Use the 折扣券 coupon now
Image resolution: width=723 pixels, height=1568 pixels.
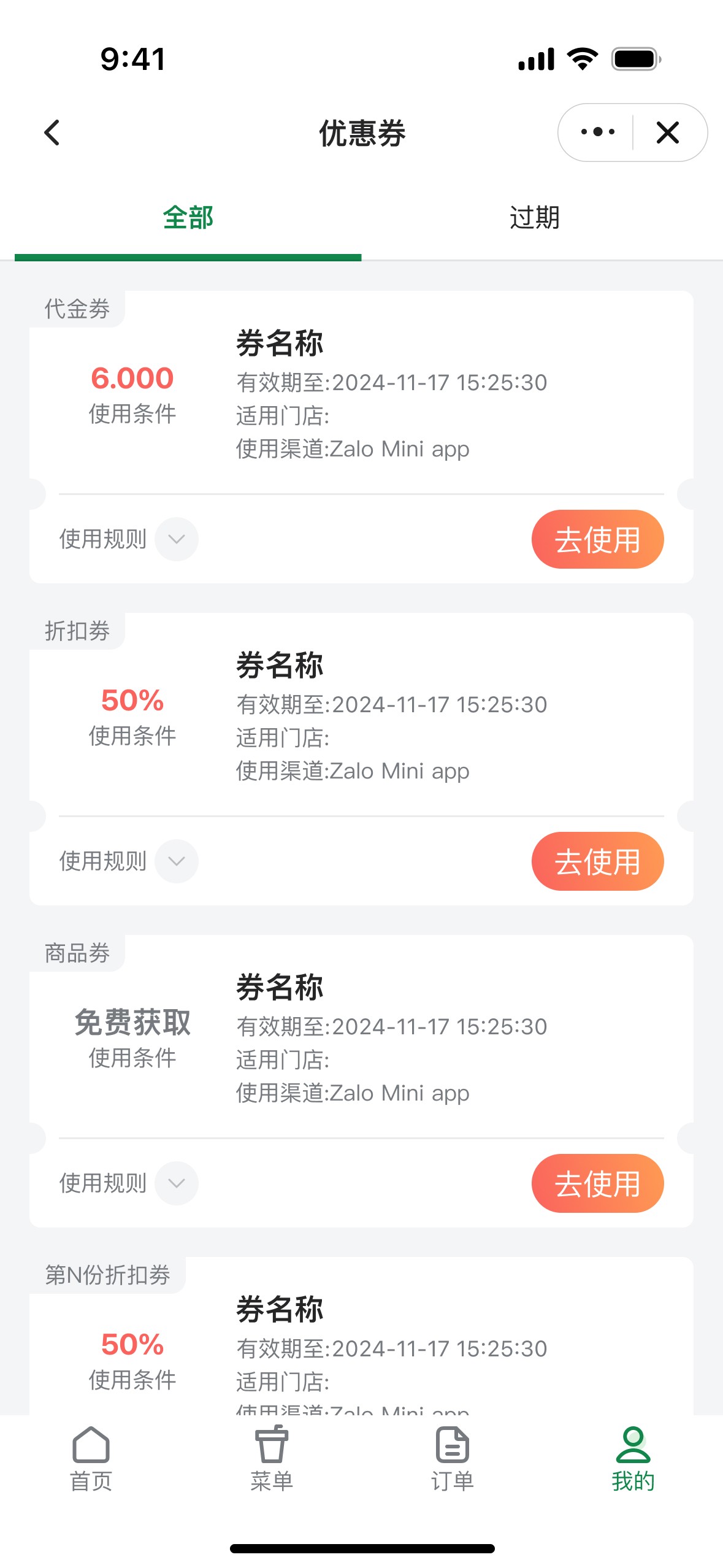[x=597, y=861]
